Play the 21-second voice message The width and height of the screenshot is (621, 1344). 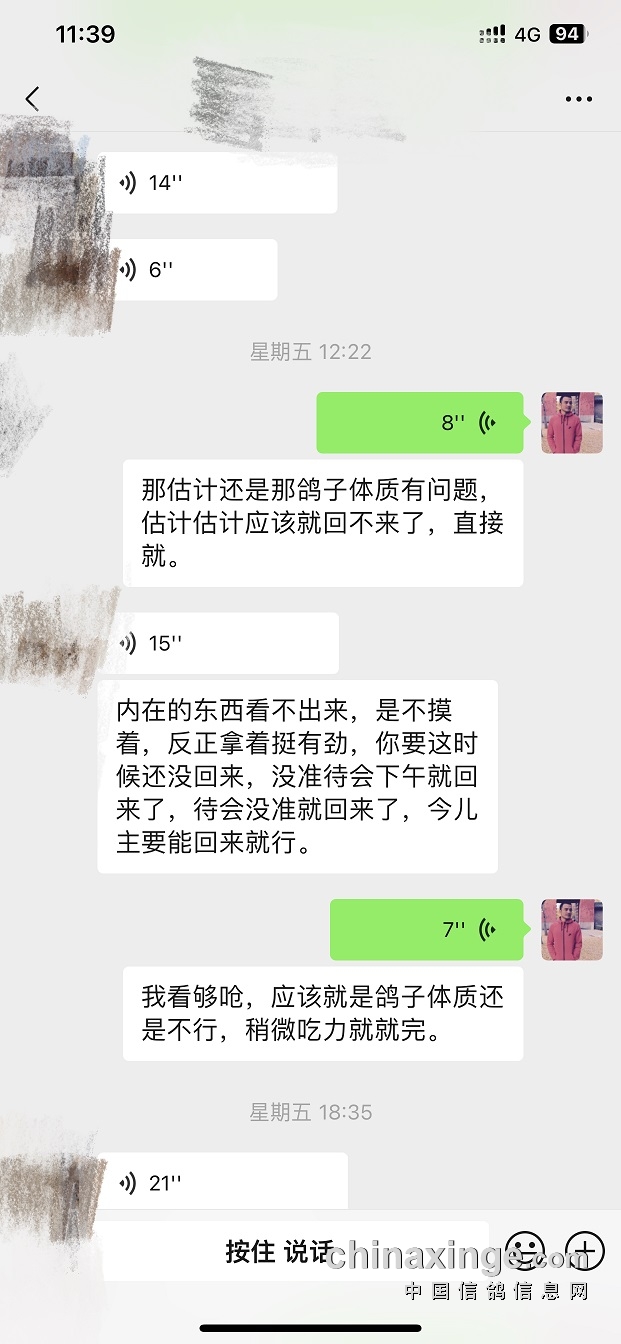225,1183
